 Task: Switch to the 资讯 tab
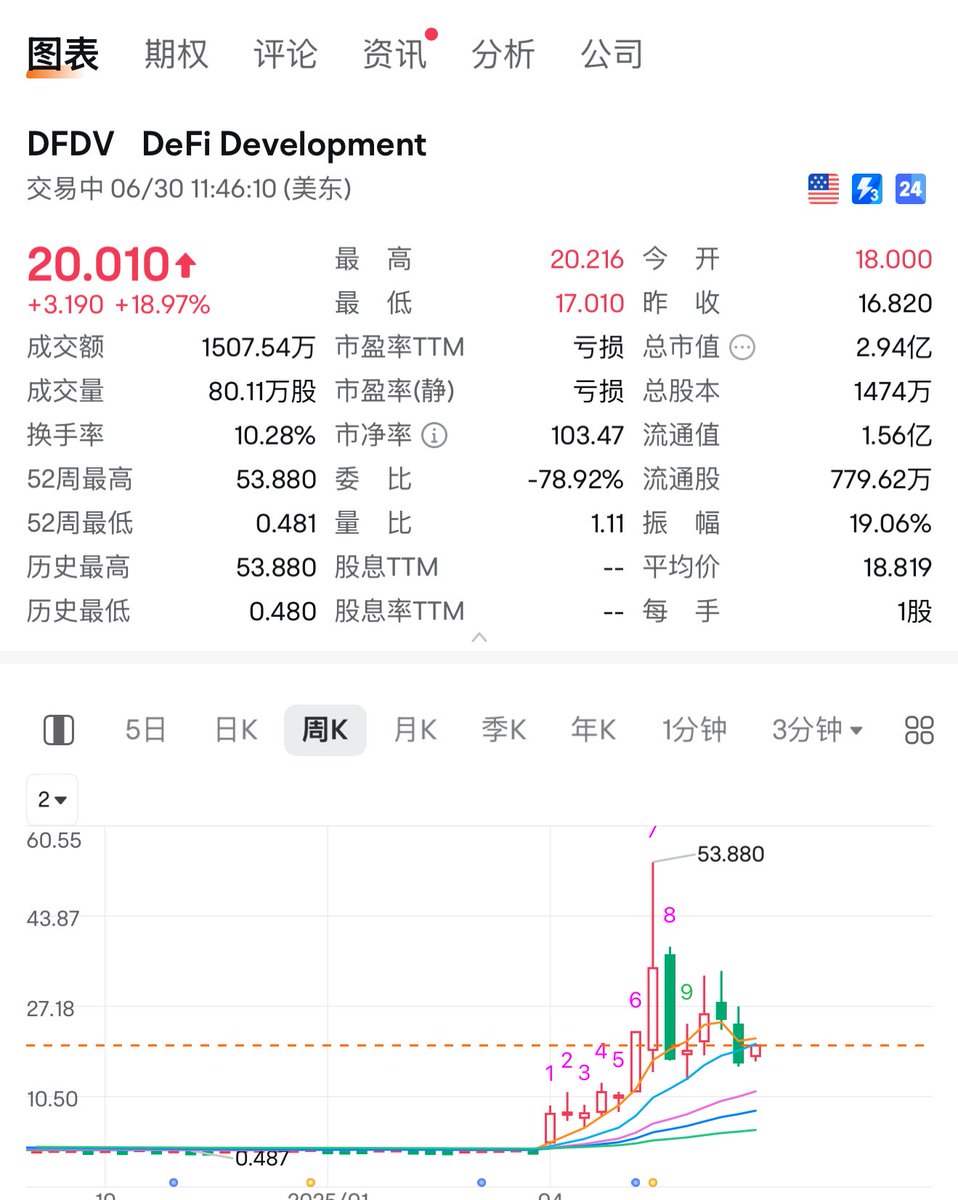click(395, 54)
